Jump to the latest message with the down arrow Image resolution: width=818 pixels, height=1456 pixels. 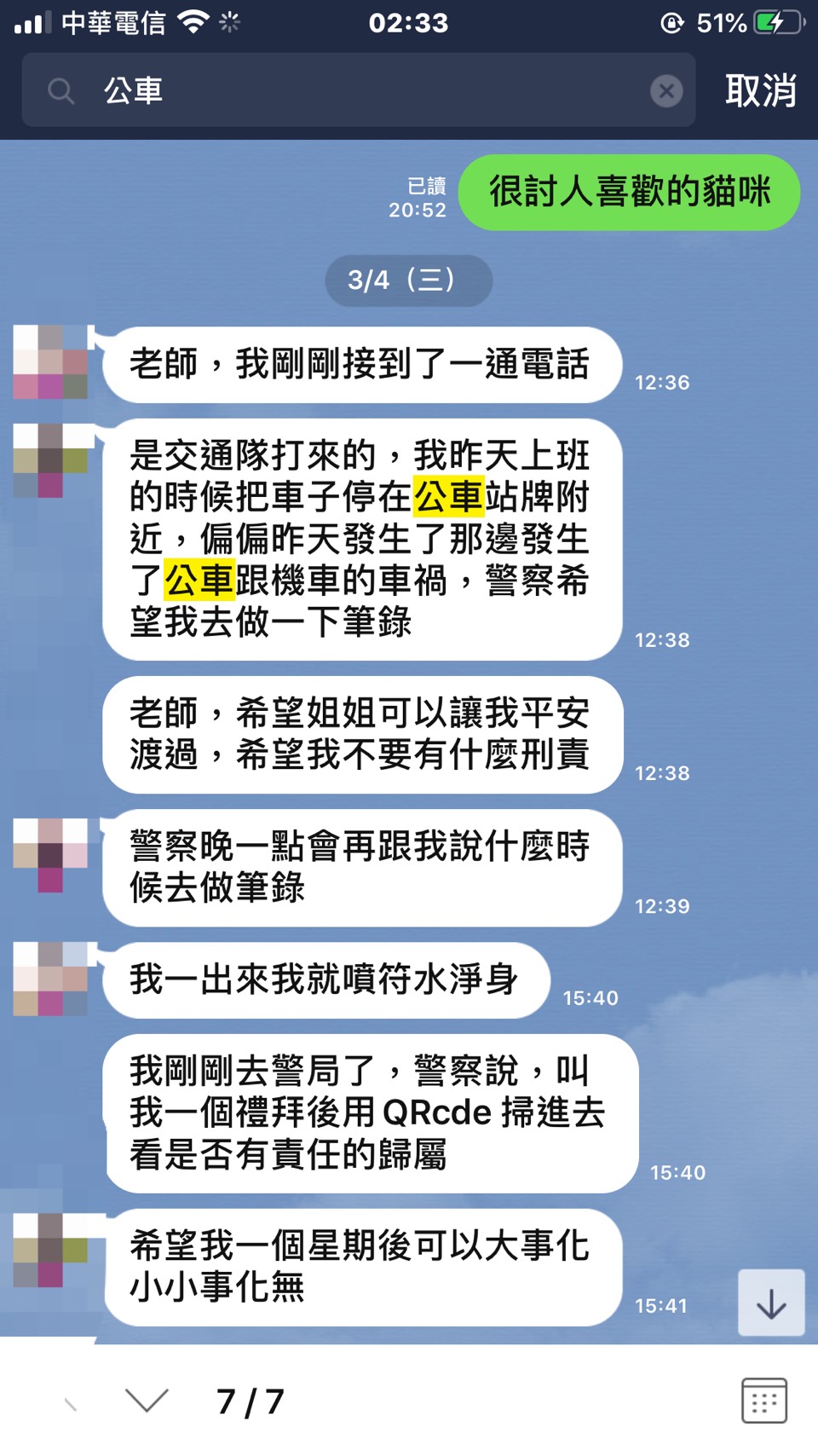coord(770,1303)
